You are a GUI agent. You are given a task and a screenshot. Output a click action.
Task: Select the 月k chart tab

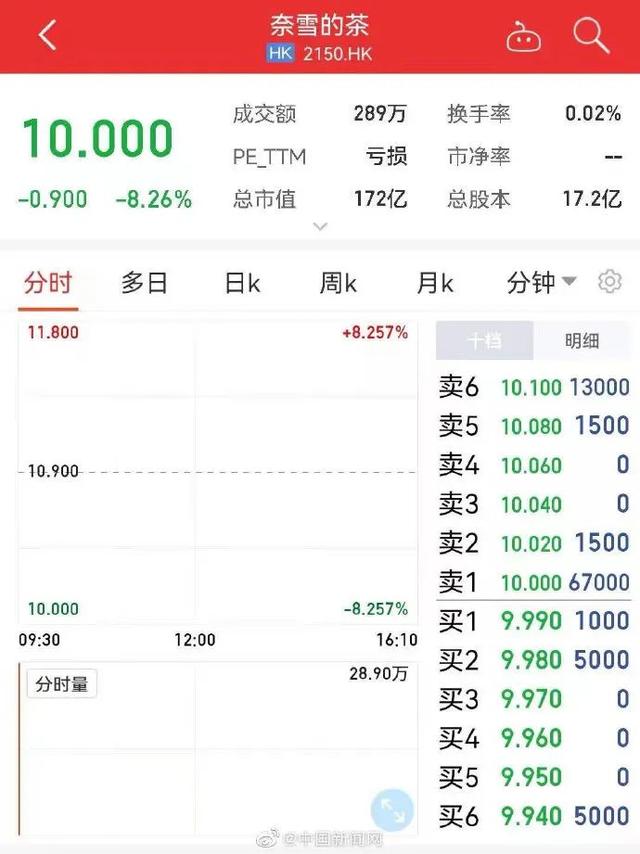[x=435, y=283]
